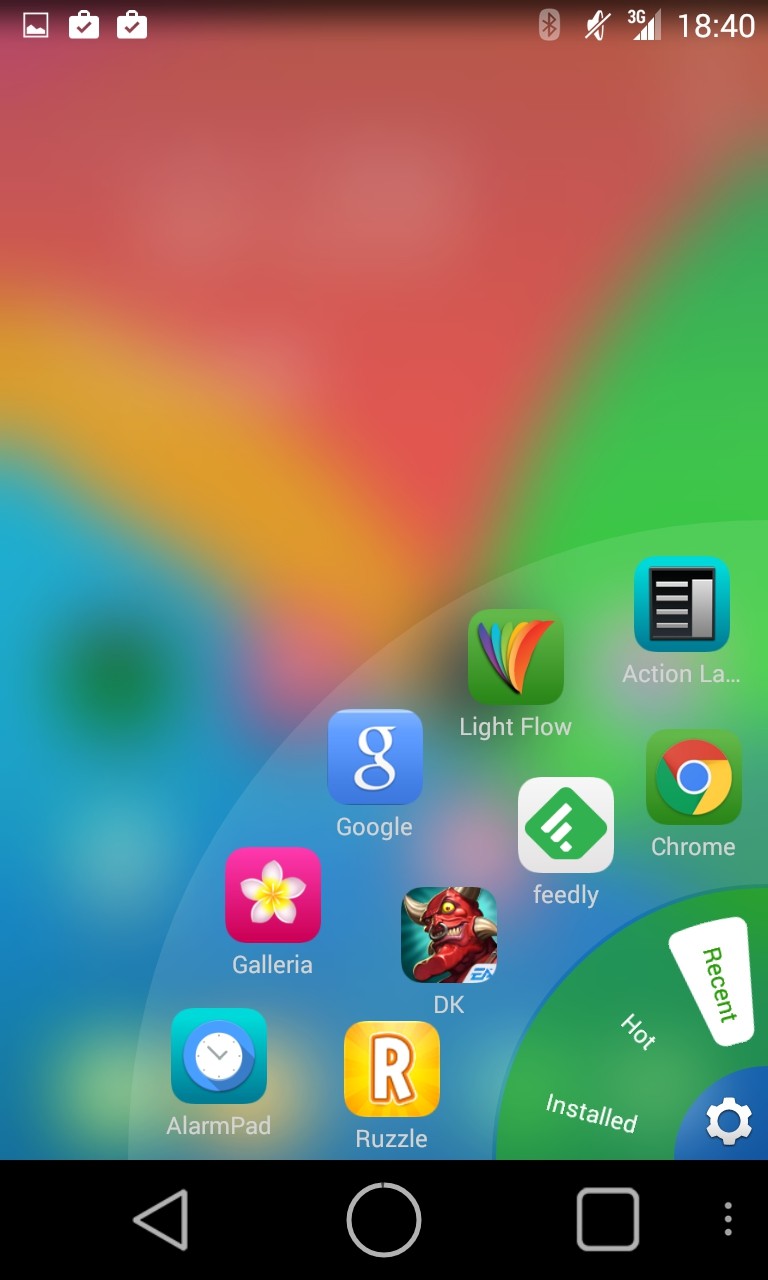This screenshot has width=768, height=1280.
Task: Open AlarmPad app
Action: tap(219, 1056)
